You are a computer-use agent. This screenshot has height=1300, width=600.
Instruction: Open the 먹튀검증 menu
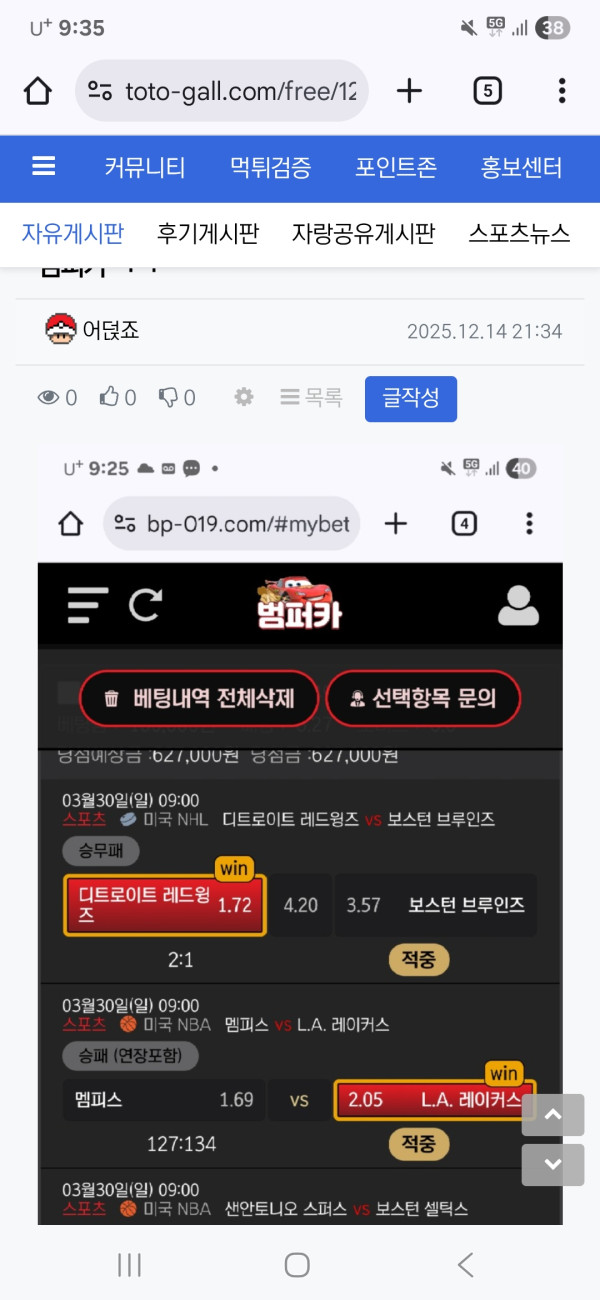tap(270, 167)
